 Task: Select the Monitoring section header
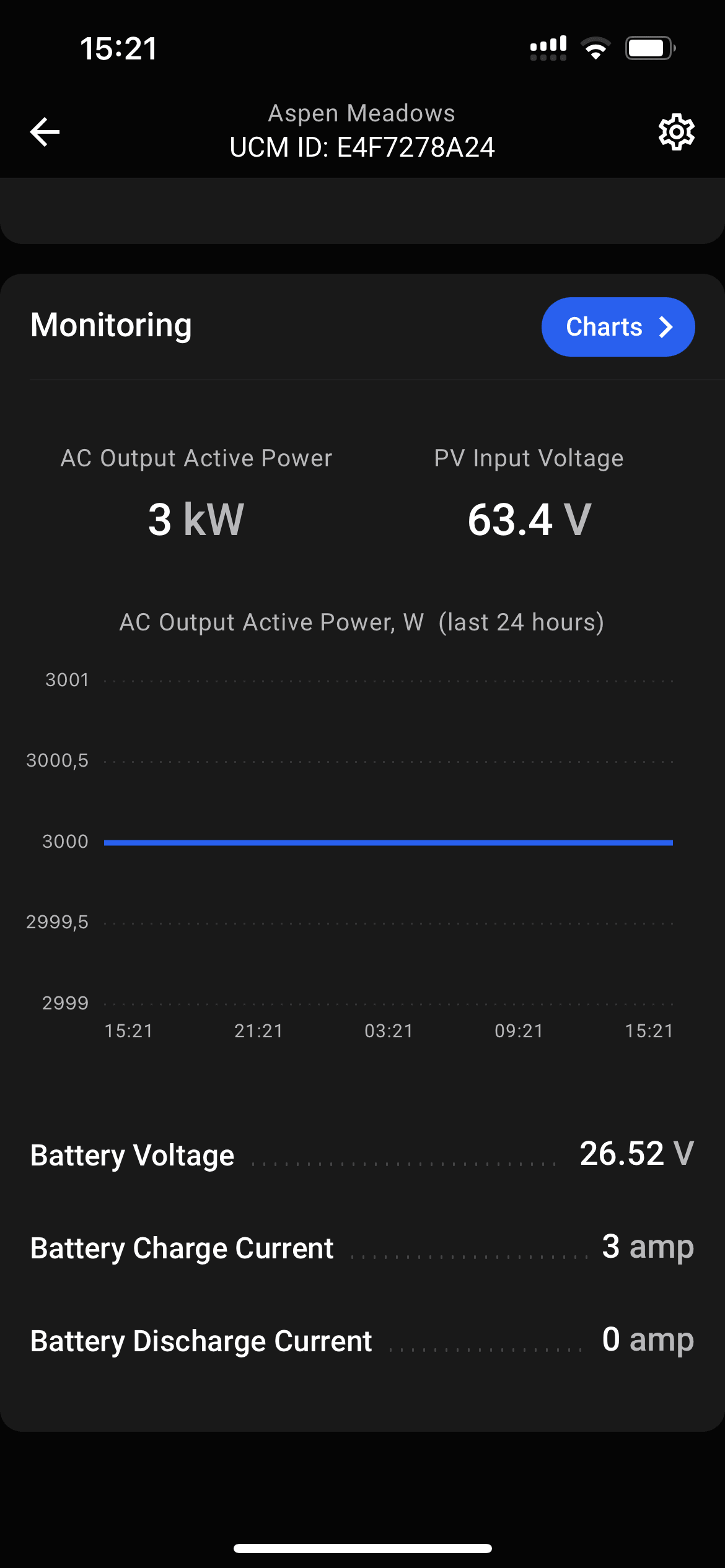coord(111,325)
